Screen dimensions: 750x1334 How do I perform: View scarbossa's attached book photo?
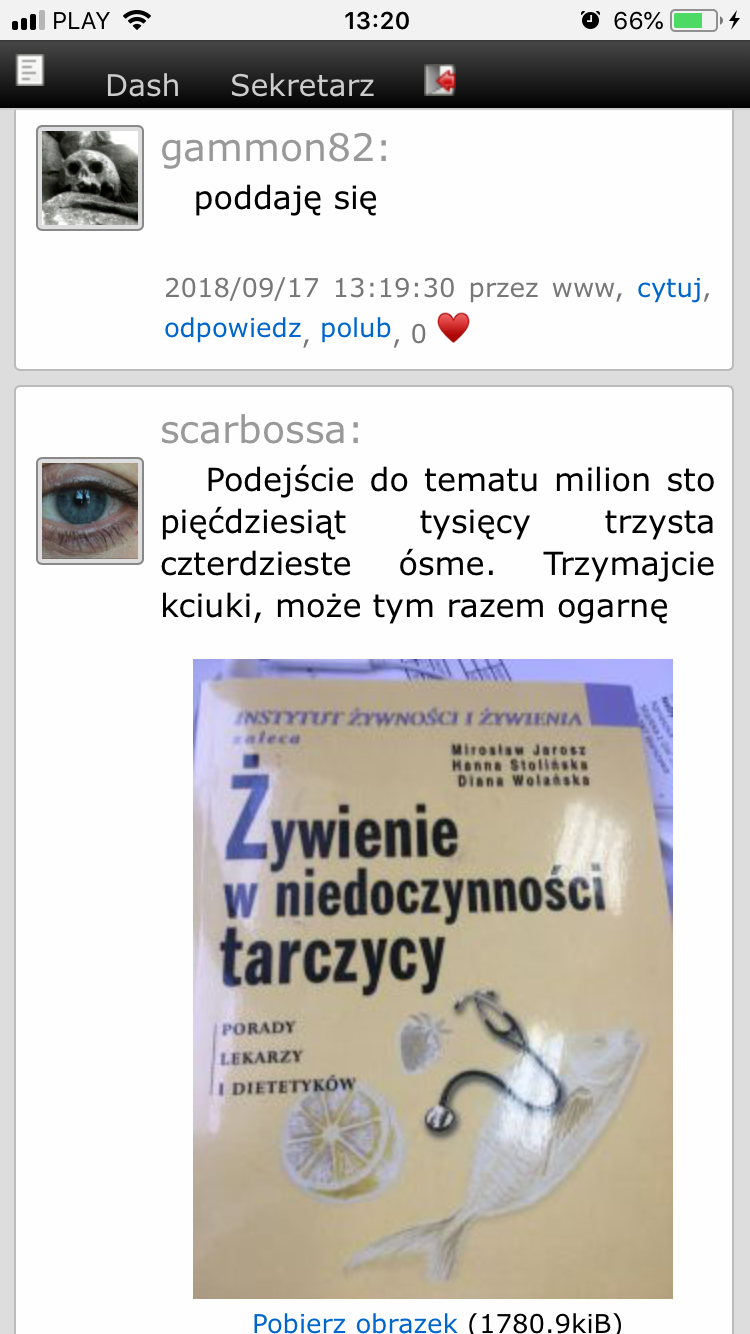pos(432,978)
